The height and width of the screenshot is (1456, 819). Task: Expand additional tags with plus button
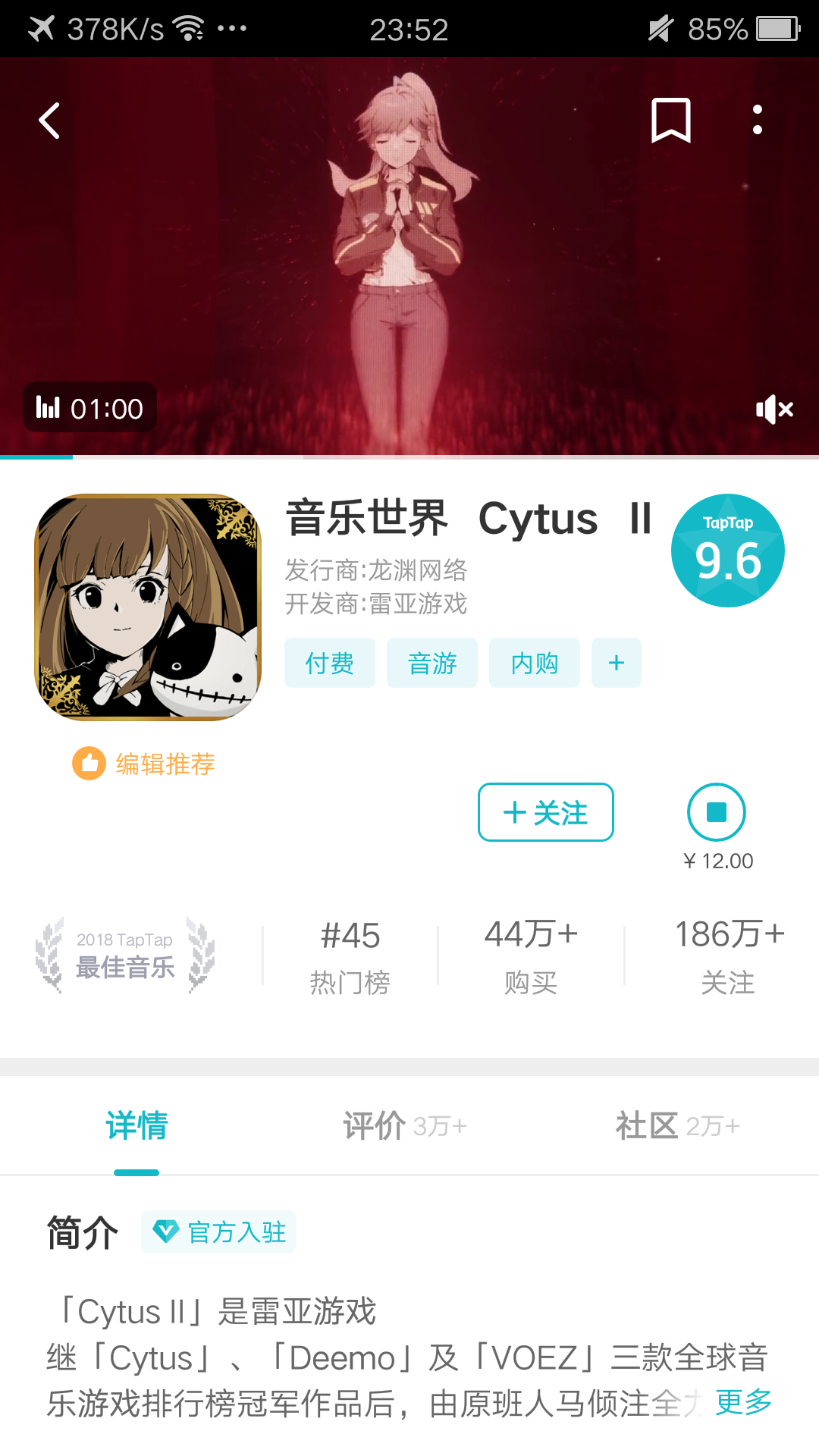pos(616,663)
